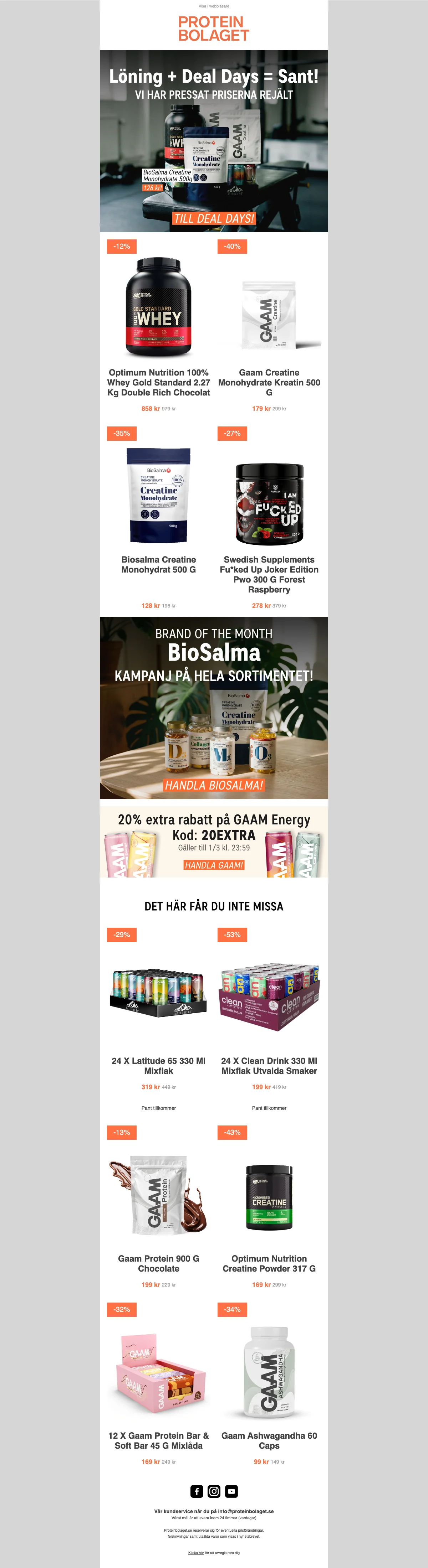Open the YouTube icon
Screen dimensions: 428x1568
(x=232, y=1491)
